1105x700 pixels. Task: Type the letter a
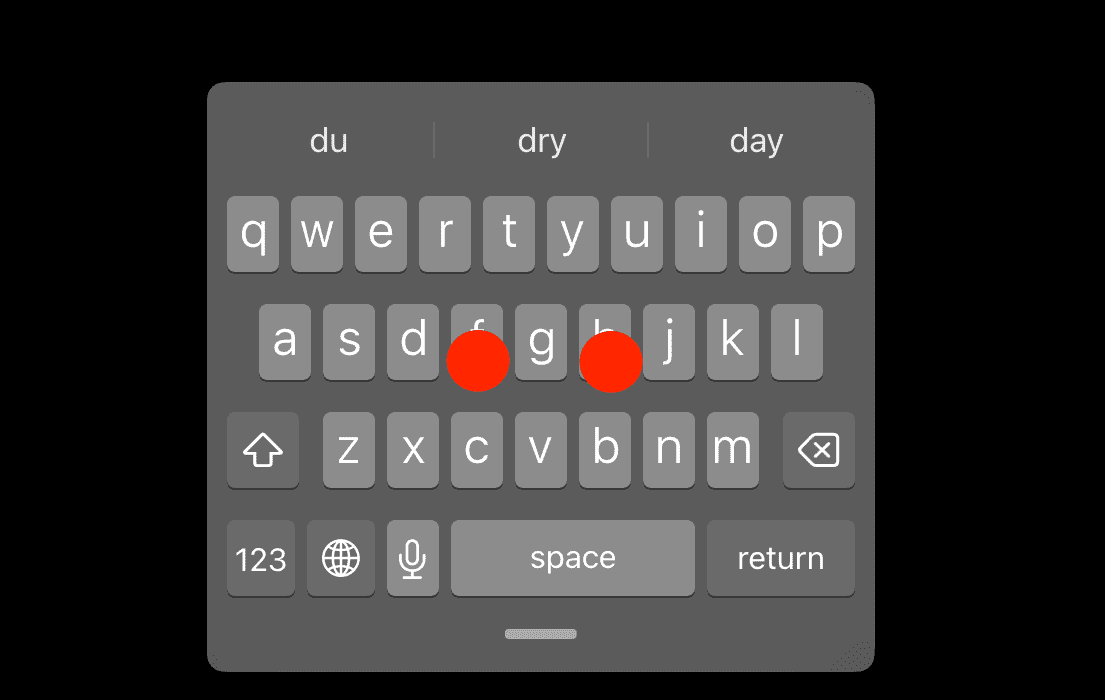[x=285, y=342]
